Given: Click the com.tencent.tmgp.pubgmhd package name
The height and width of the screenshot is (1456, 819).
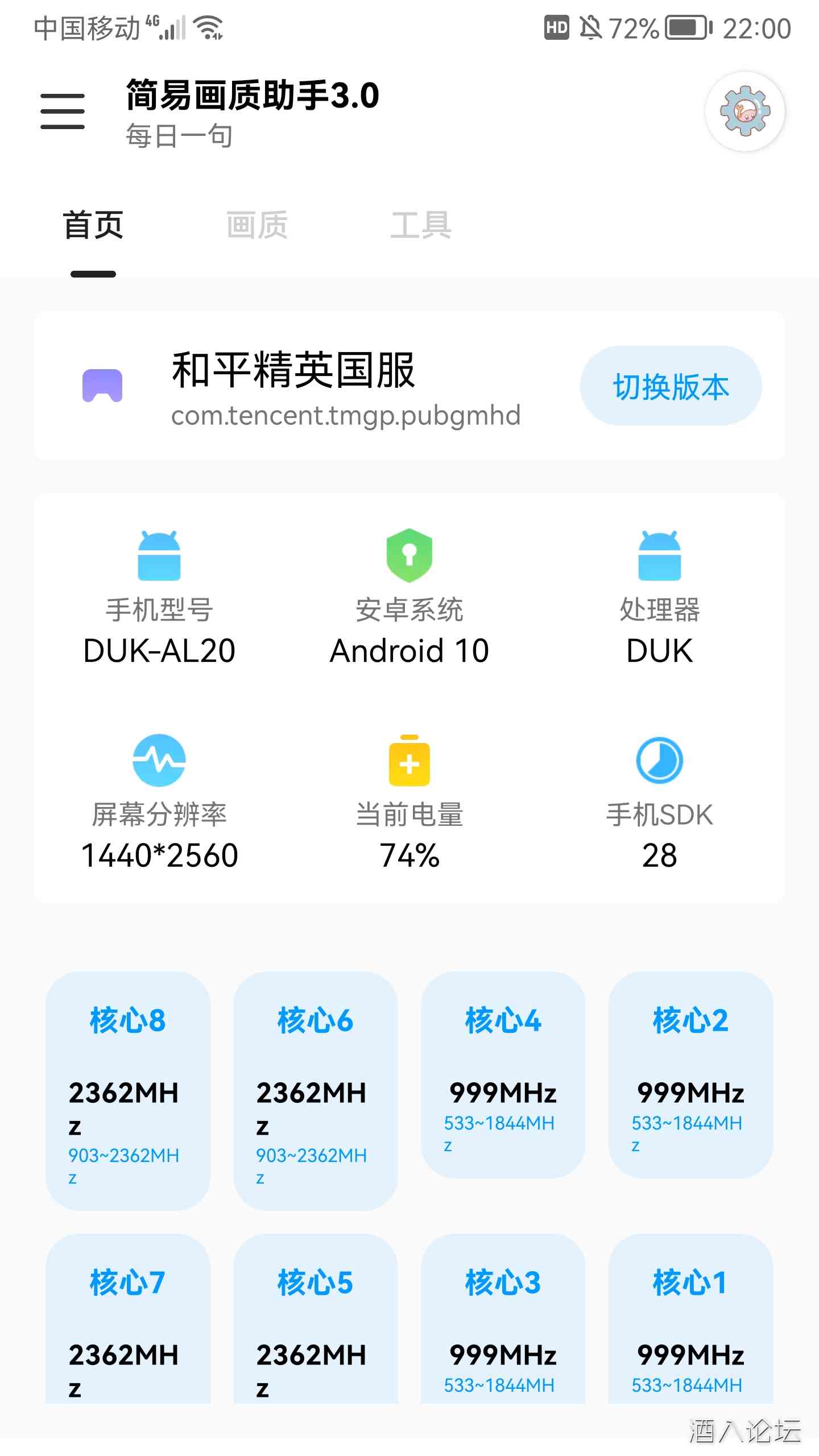Looking at the screenshot, I should (346, 415).
